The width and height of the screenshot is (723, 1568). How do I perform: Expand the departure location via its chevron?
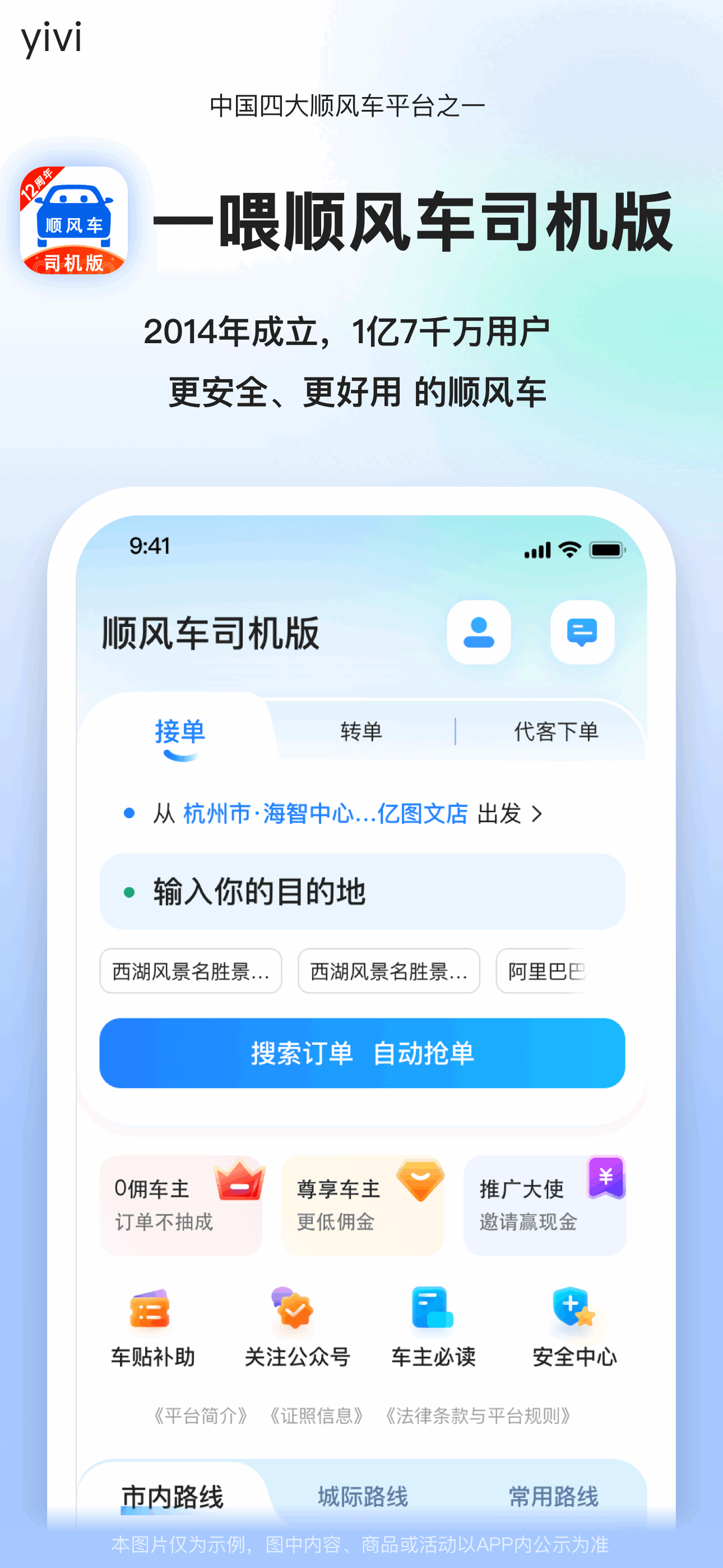(537, 814)
